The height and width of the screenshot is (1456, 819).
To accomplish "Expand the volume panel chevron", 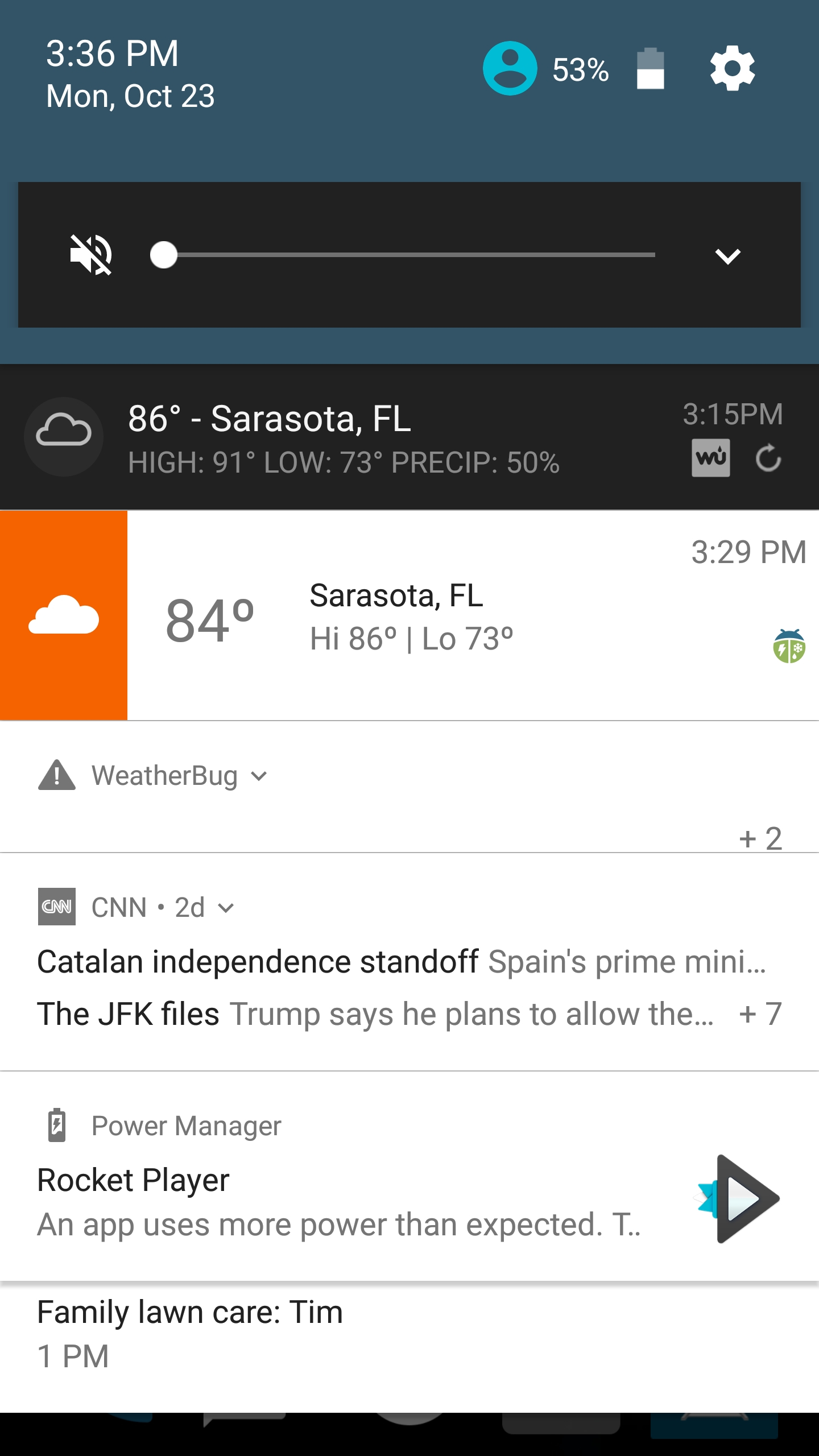I will (x=728, y=256).
